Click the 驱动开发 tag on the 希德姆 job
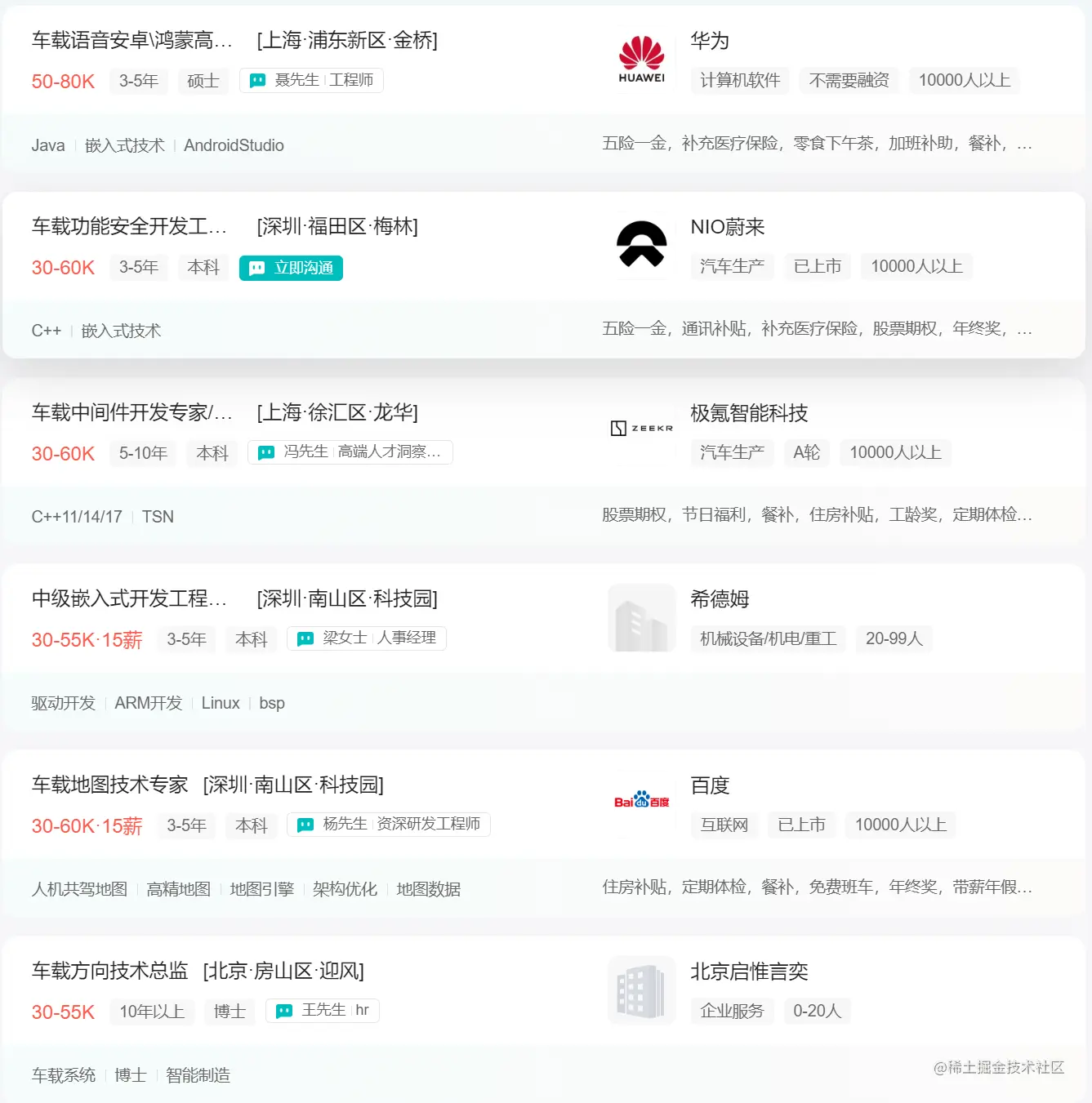 click(x=62, y=702)
